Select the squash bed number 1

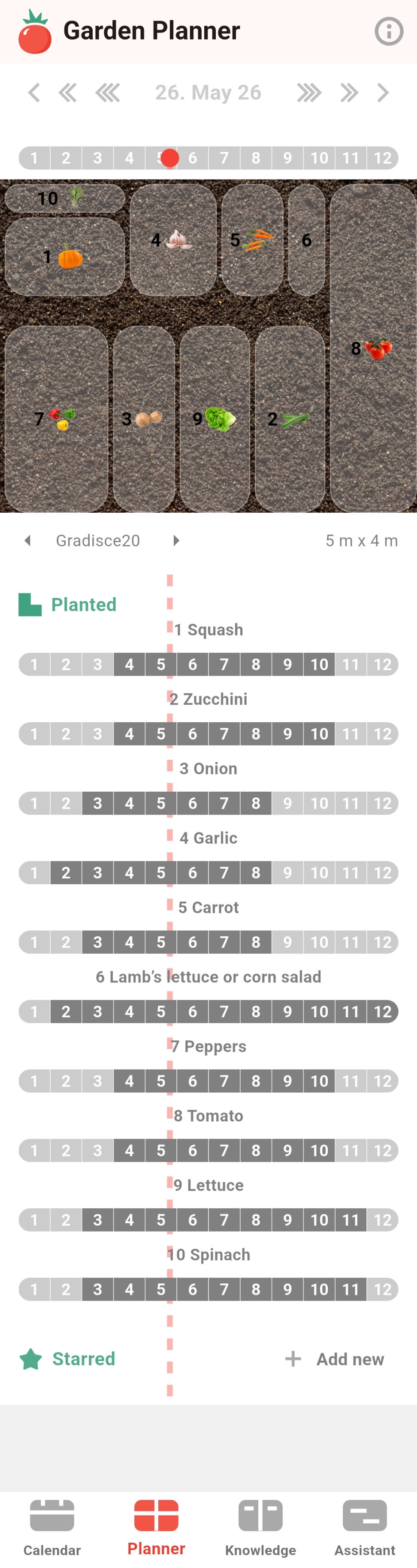64,258
